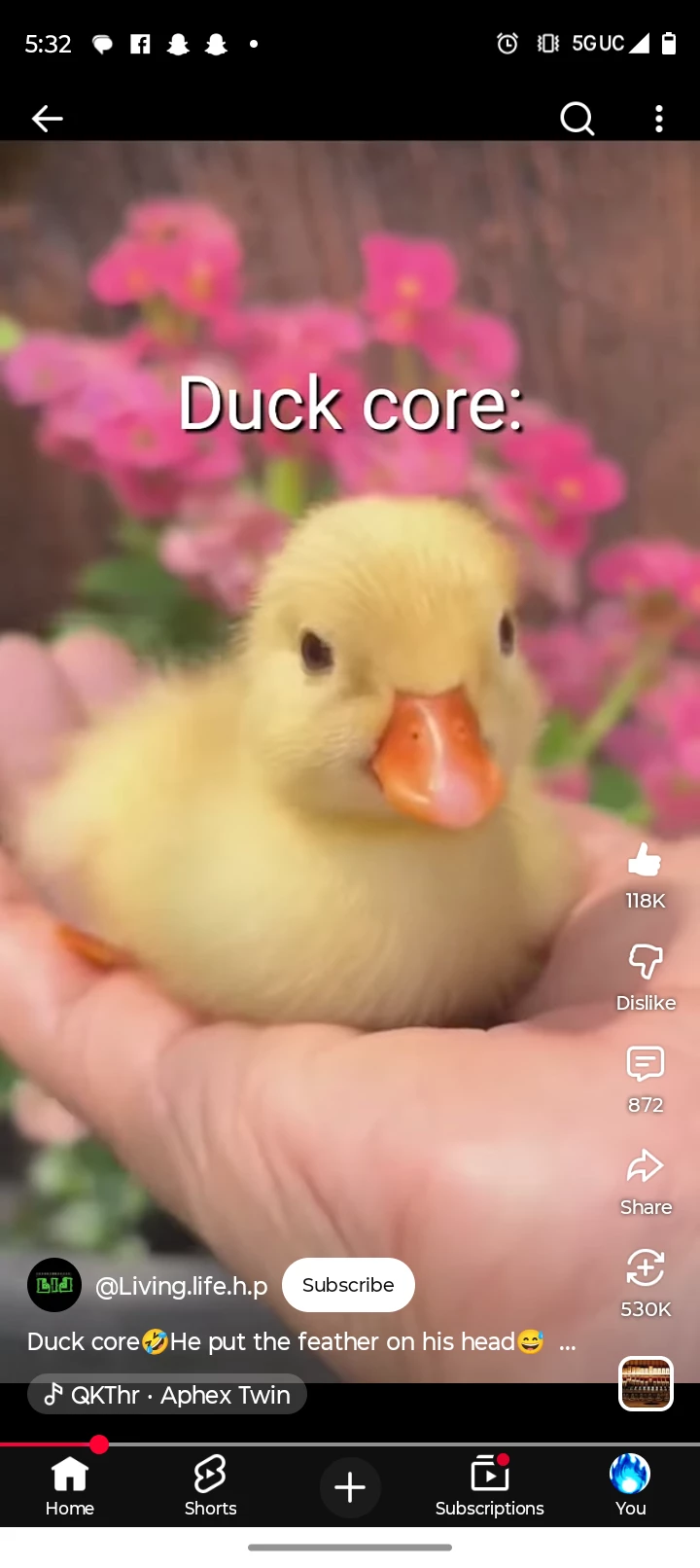Tap the Dislike thumbs-down icon
Screen dimensions: 700x1568
click(645, 962)
